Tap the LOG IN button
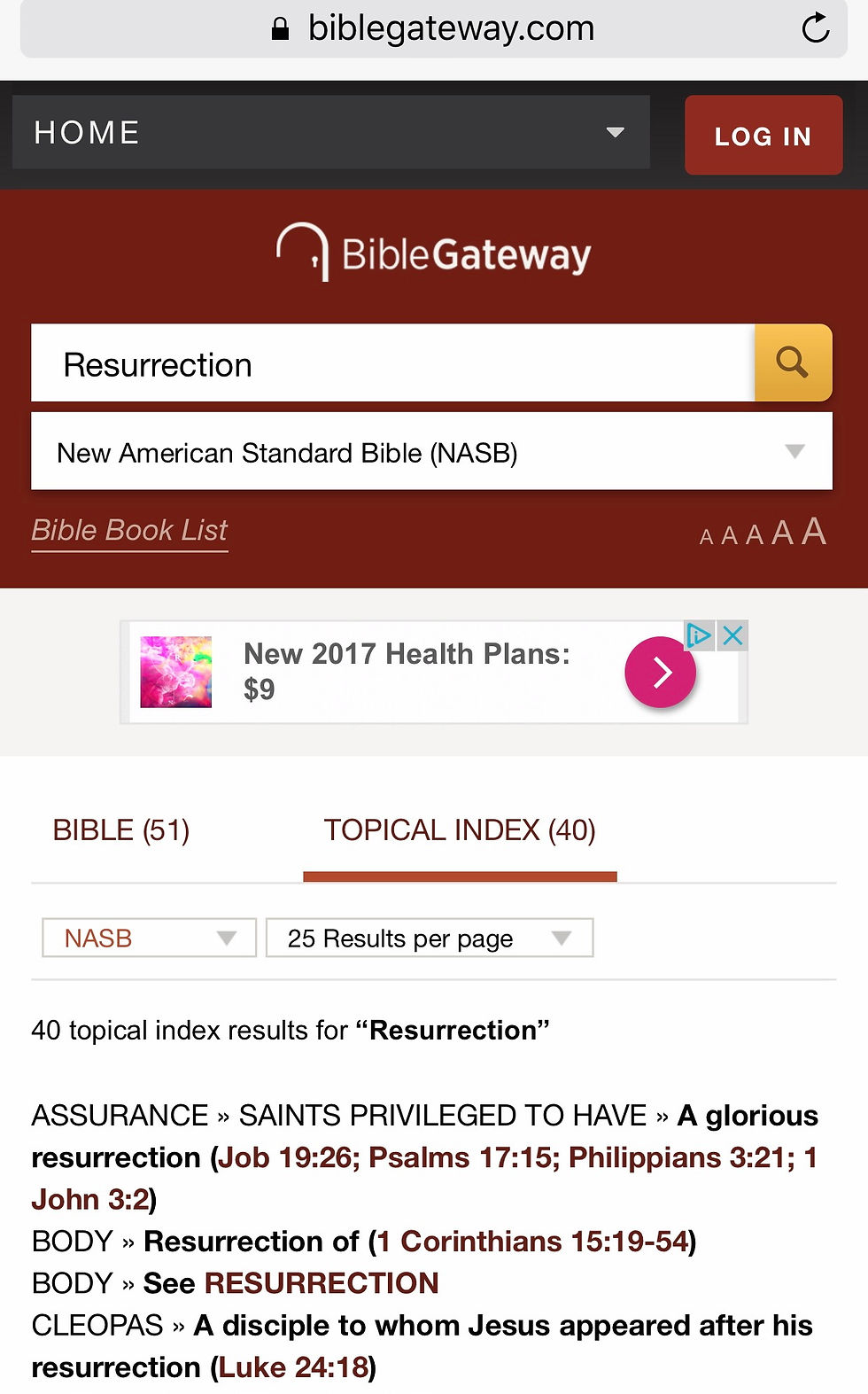 click(763, 135)
